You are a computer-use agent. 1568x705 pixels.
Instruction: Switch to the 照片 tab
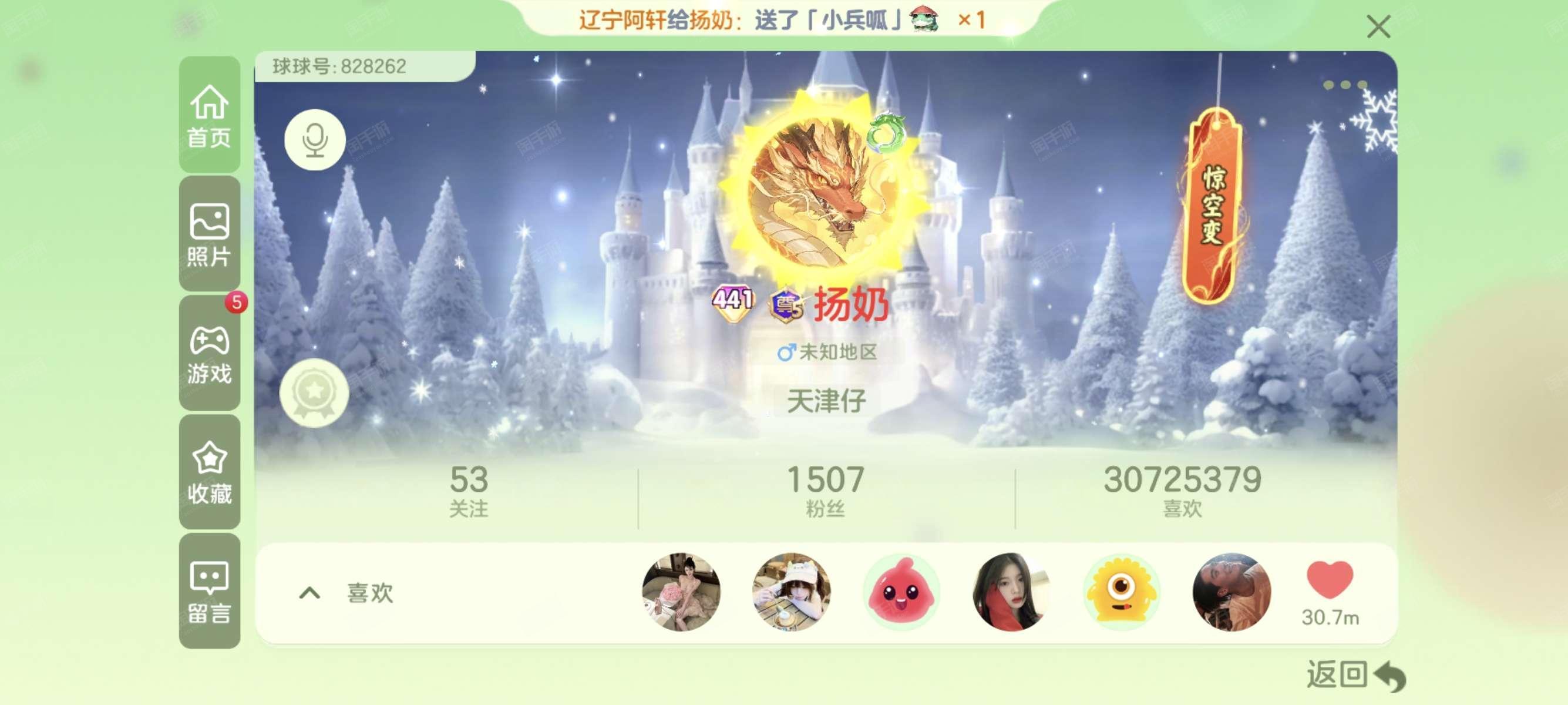209,234
